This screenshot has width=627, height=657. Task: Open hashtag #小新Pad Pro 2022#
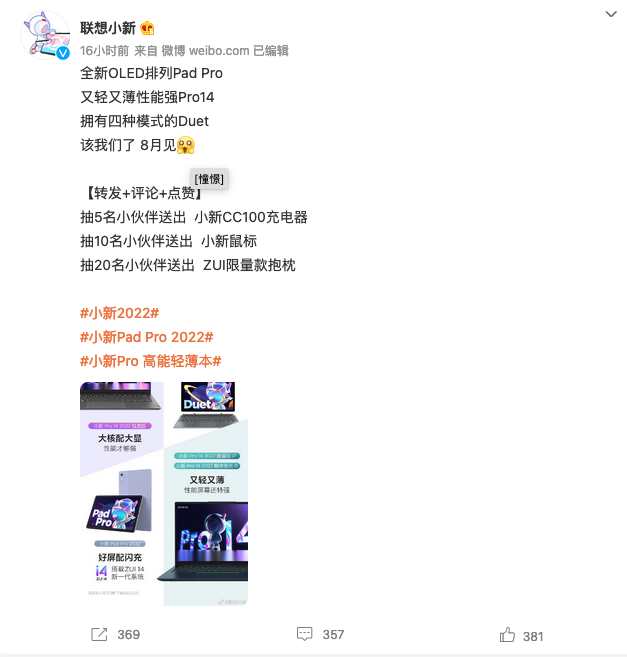146,337
